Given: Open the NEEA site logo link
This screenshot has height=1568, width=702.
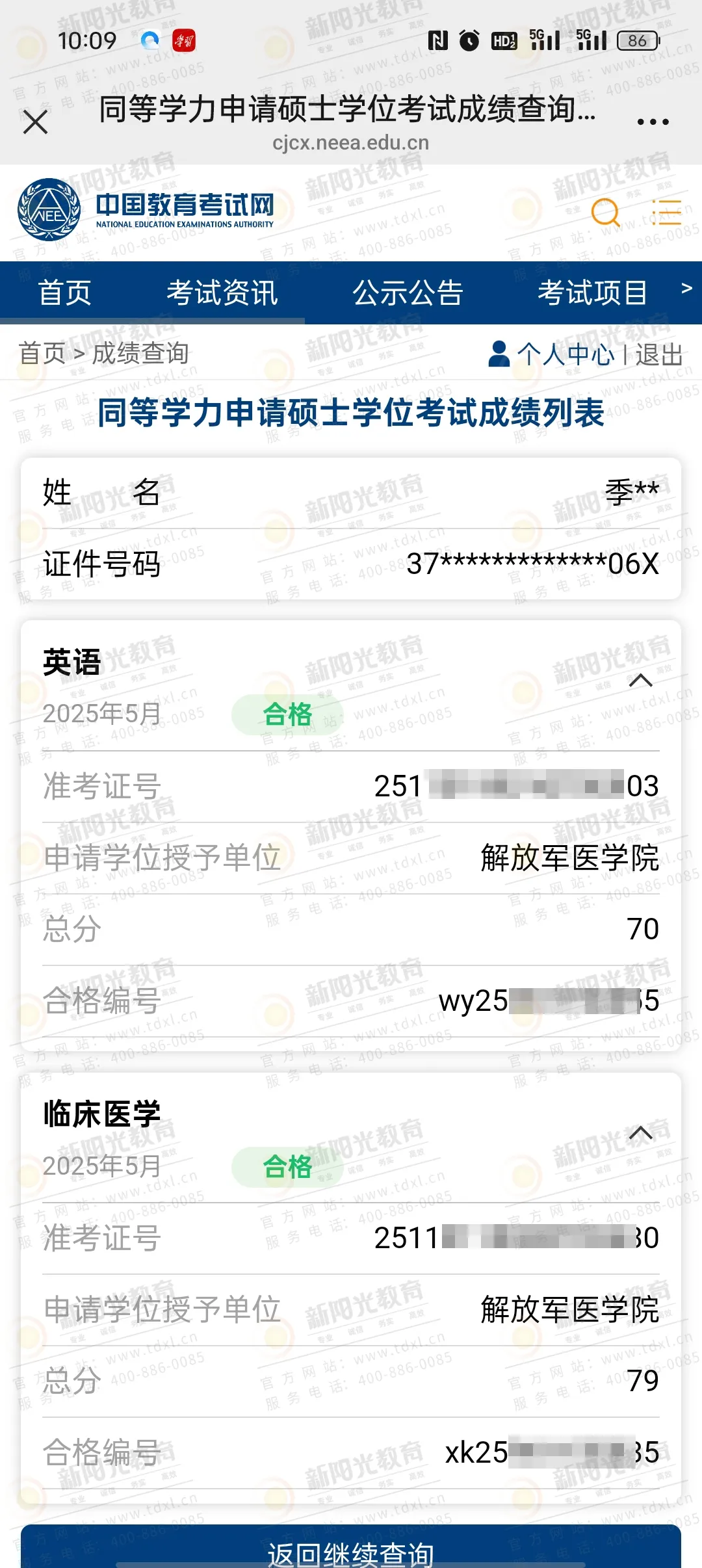Looking at the screenshot, I should click(x=146, y=210).
